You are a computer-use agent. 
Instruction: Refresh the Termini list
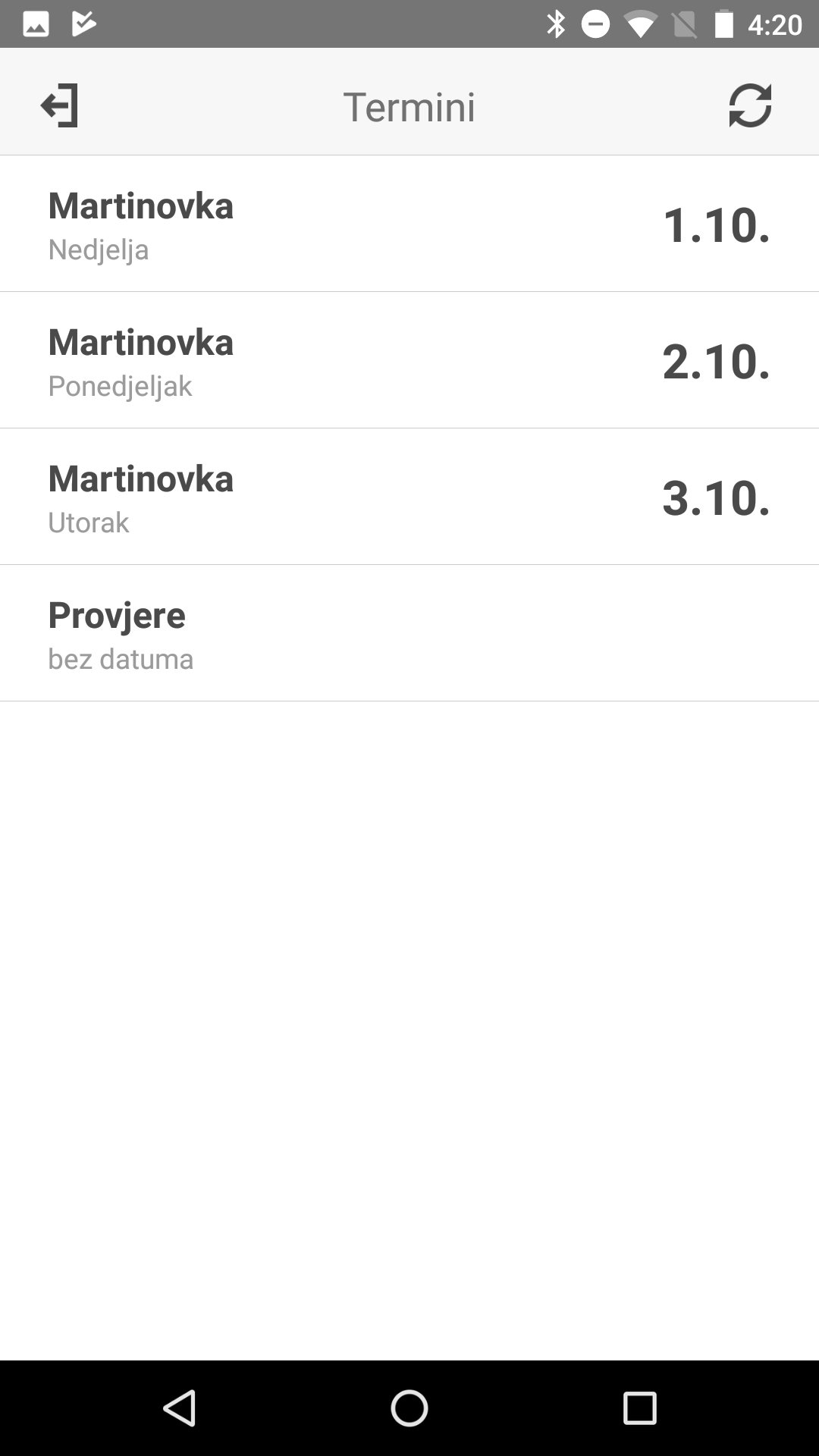pos(750,105)
